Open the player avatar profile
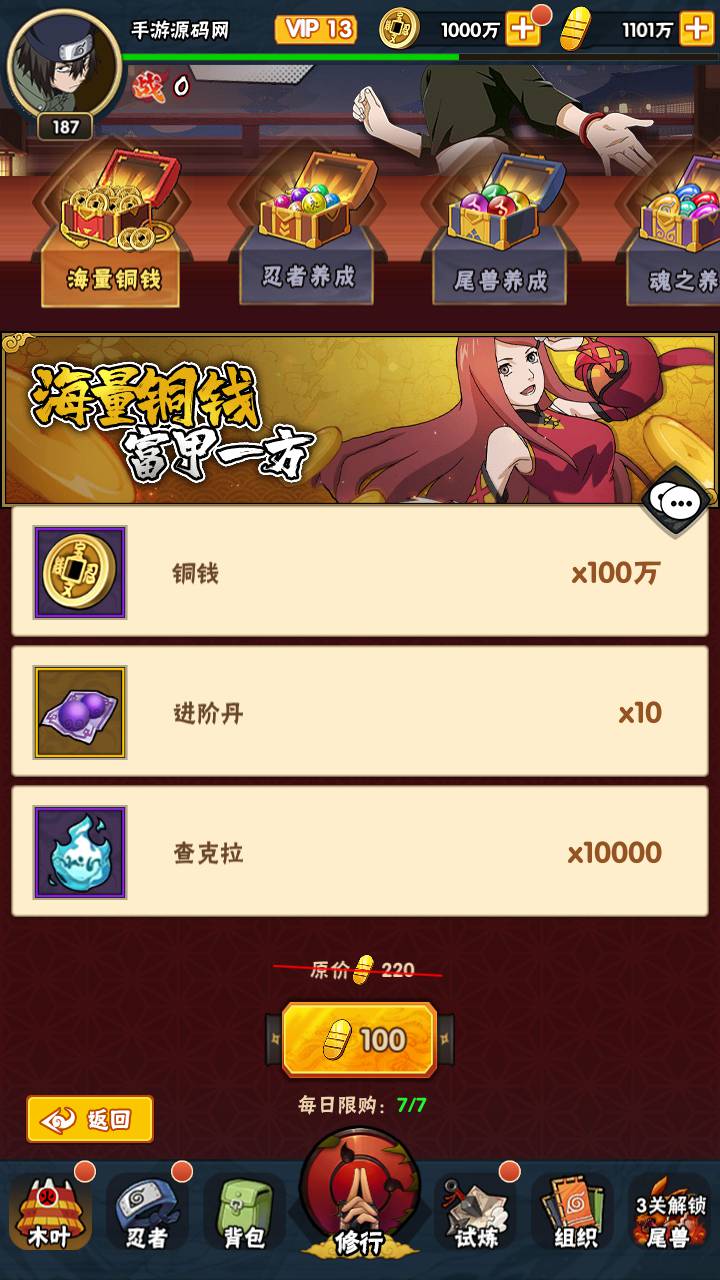720x1280 pixels. (x=65, y=68)
